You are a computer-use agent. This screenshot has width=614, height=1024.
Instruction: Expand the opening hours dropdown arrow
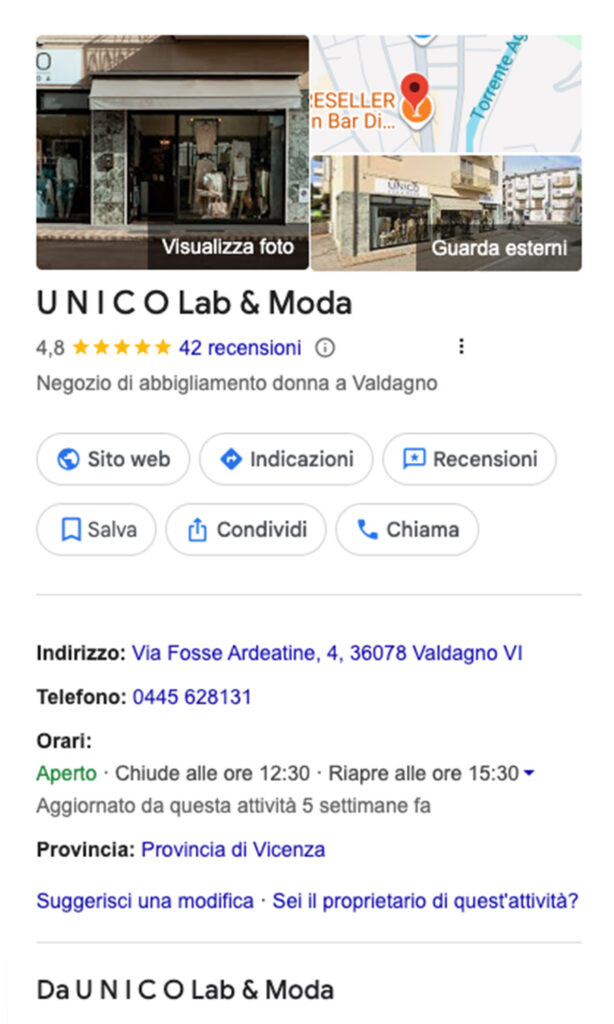click(529, 773)
